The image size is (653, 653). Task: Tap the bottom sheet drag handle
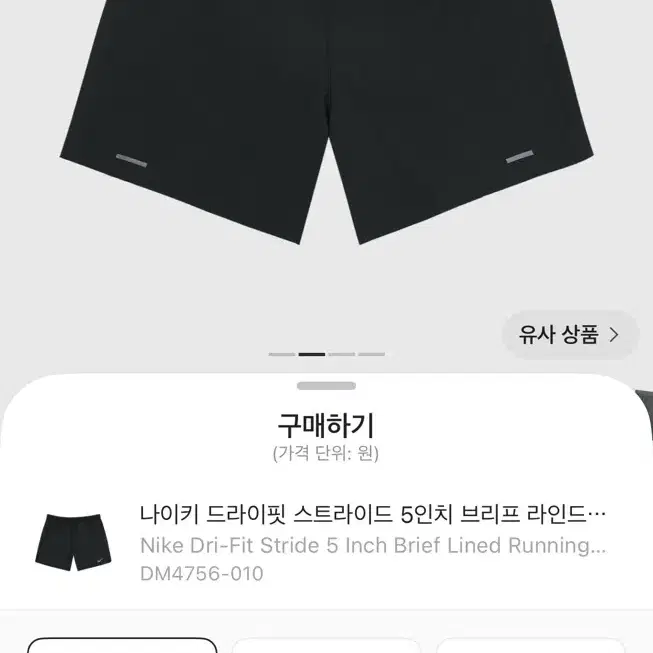point(326,386)
